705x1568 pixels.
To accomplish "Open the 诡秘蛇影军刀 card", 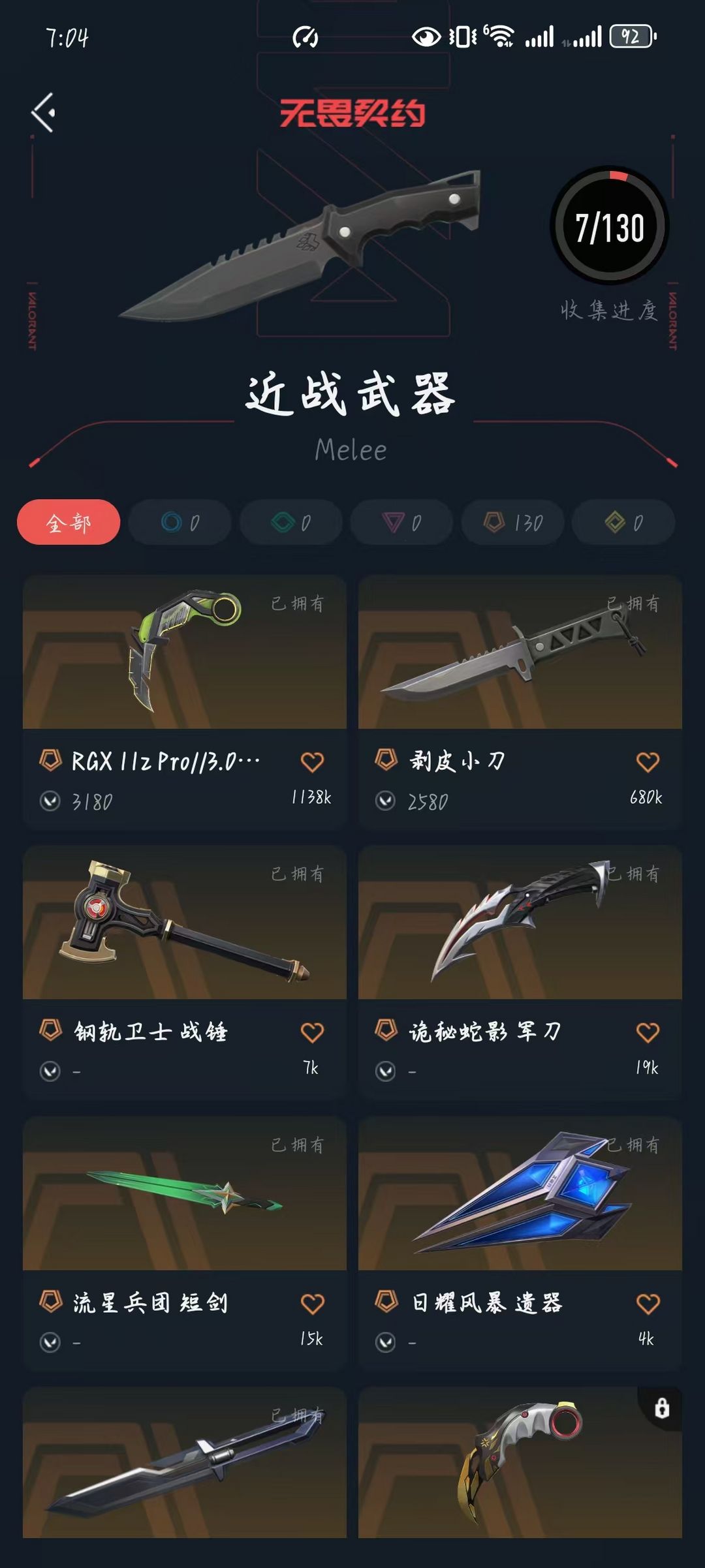I will [520, 972].
